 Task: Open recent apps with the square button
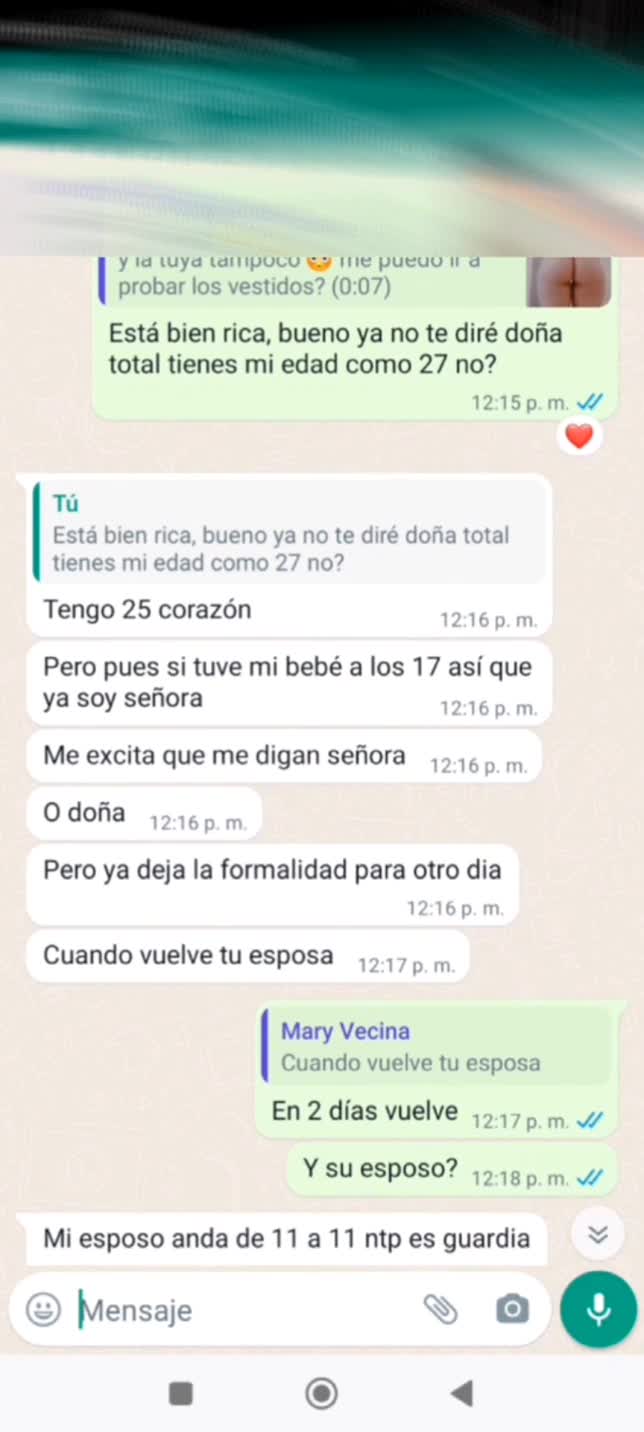(x=181, y=1393)
